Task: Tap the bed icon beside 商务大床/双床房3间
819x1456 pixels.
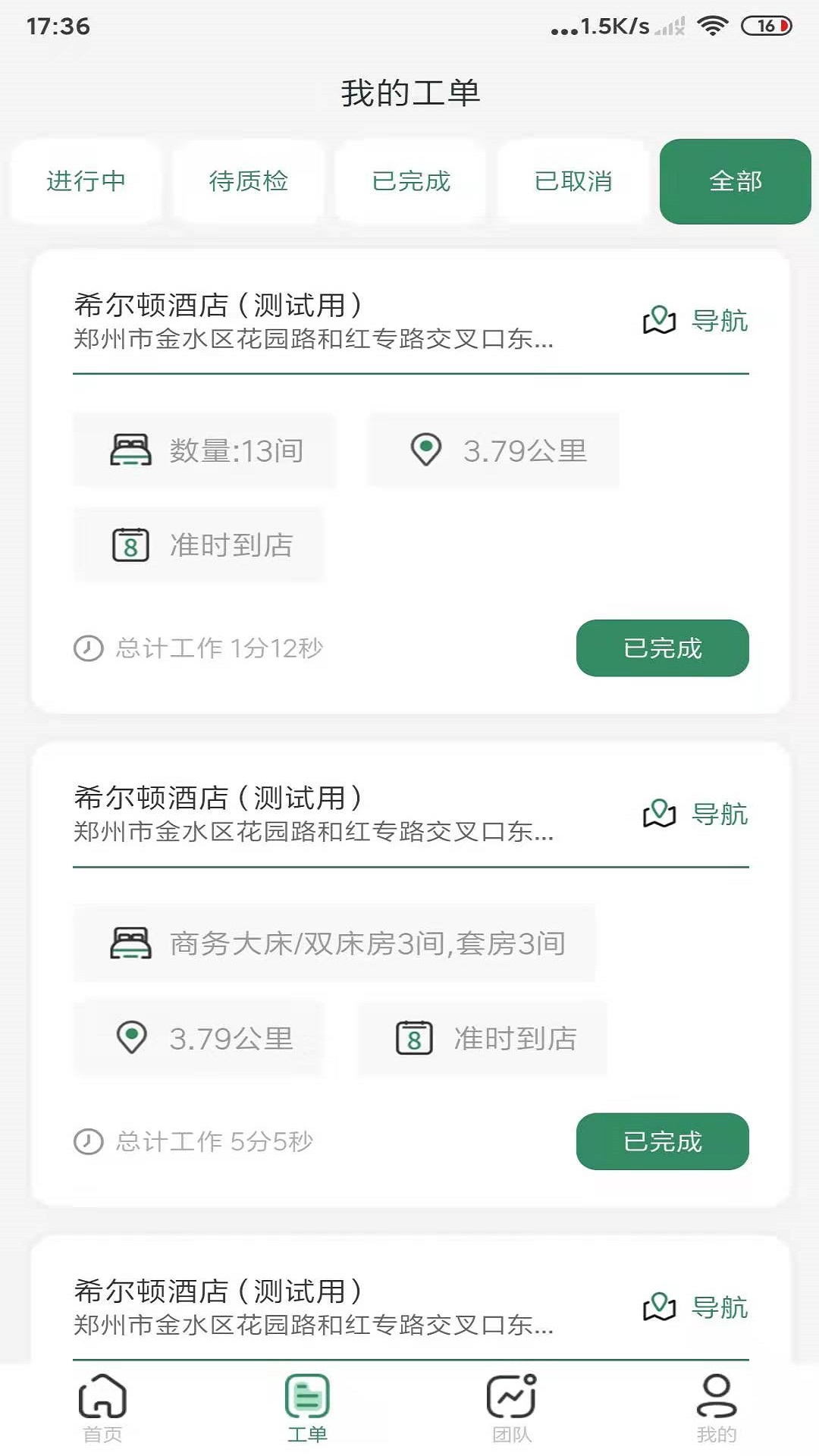Action: click(130, 943)
